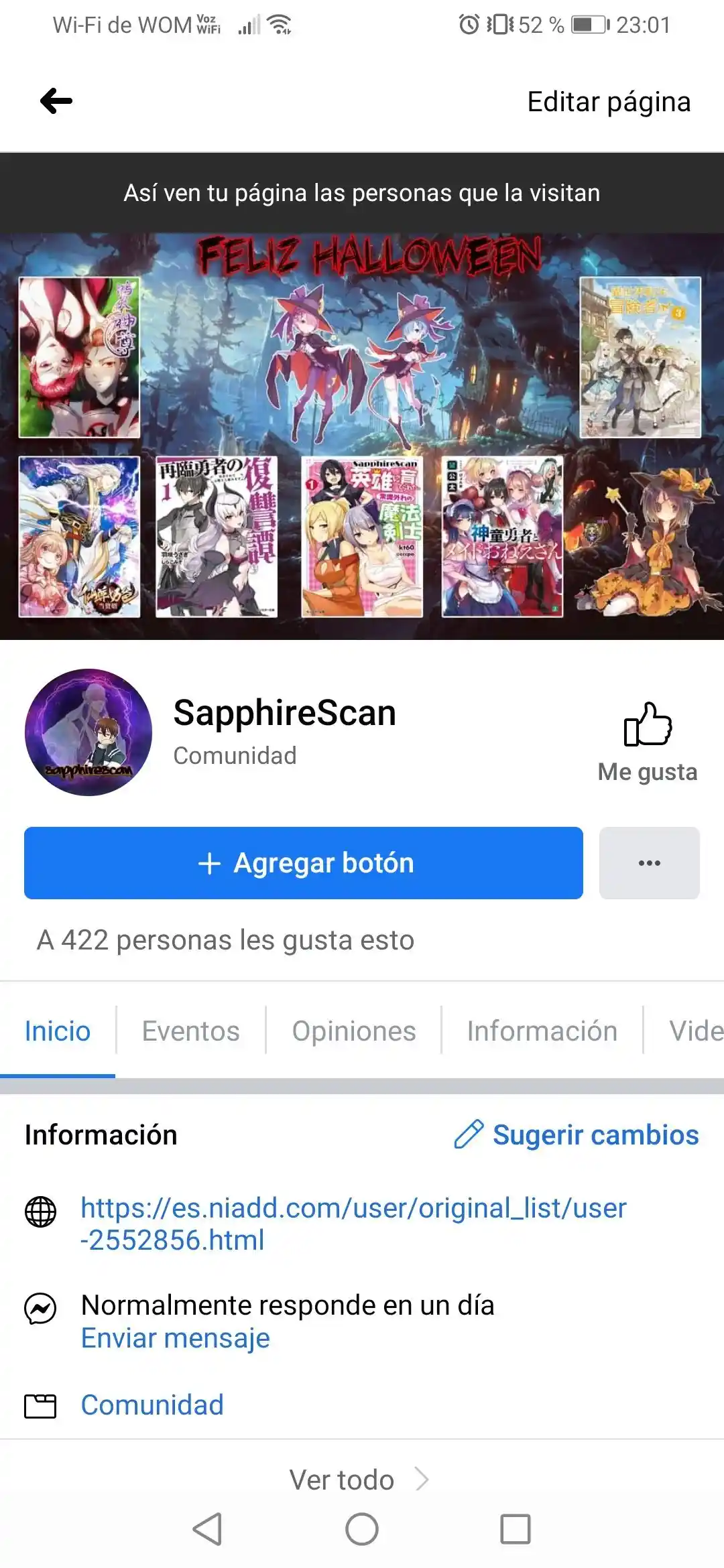This screenshot has height=1568, width=724.
Task: Tap Sugerir cambios
Action: tap(577, 1135)
